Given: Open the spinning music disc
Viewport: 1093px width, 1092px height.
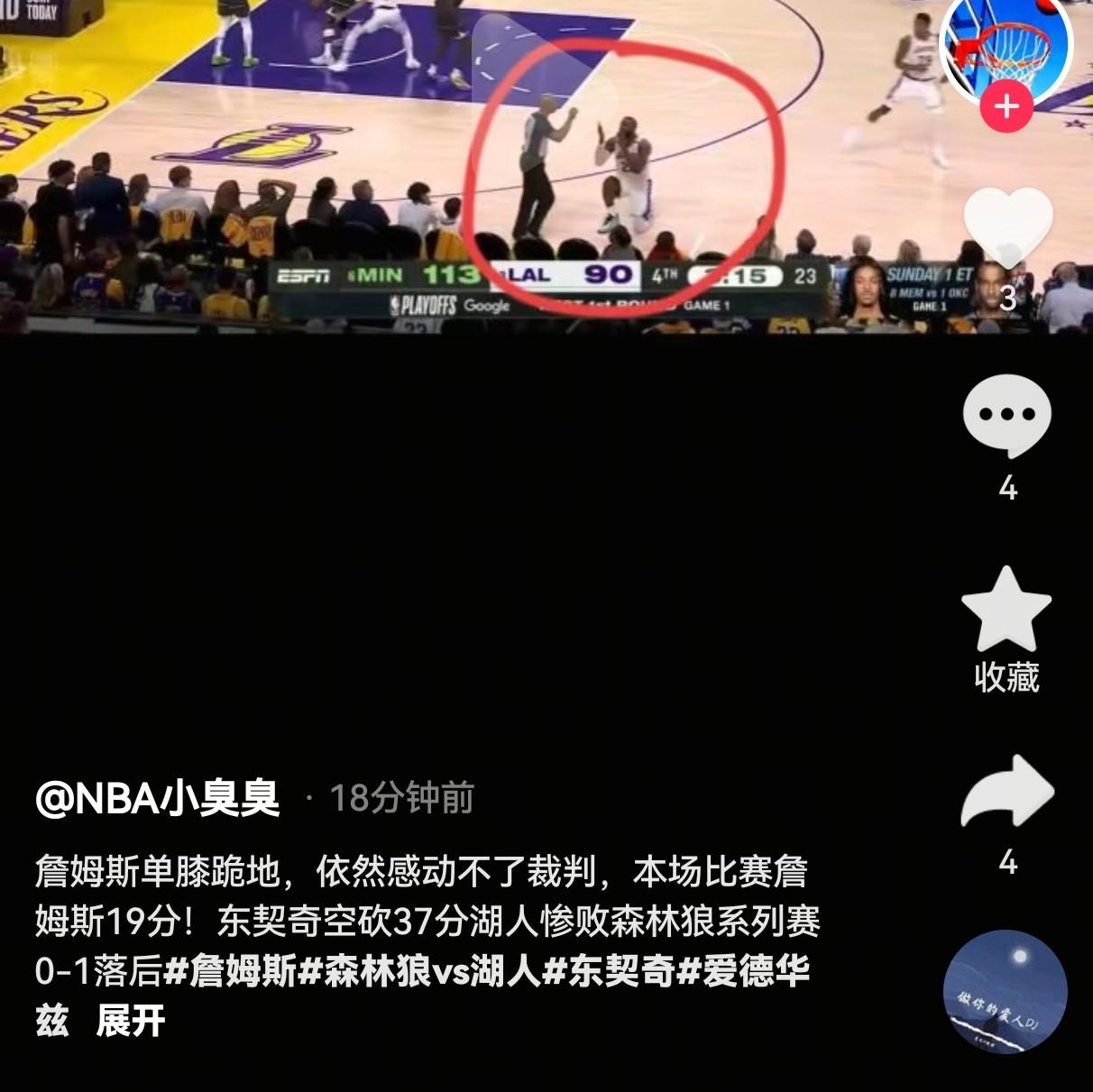Looking at the screenshot, I should pyautogui.click(x=1006, y=992).
